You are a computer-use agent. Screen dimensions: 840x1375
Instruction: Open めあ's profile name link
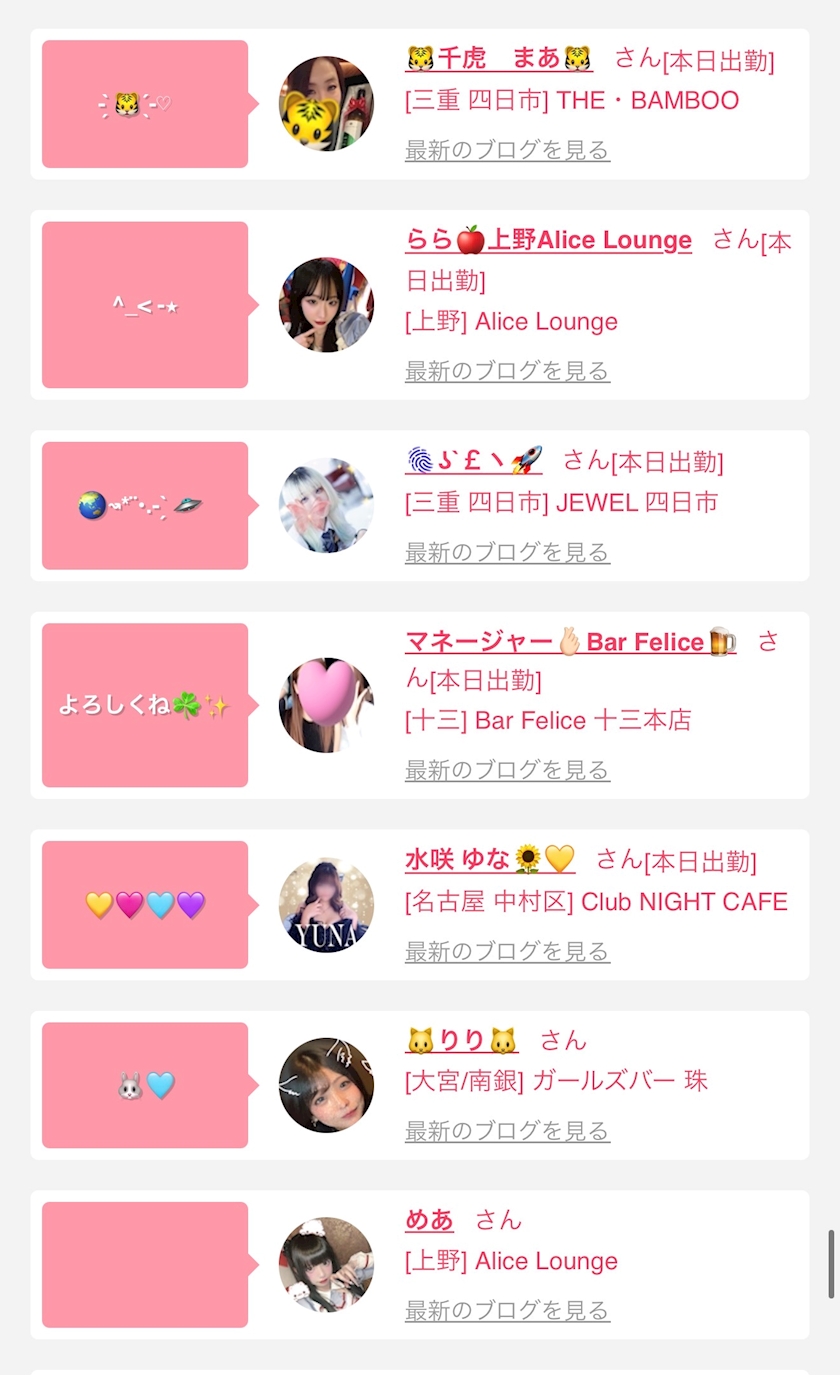click(429, 1220)
